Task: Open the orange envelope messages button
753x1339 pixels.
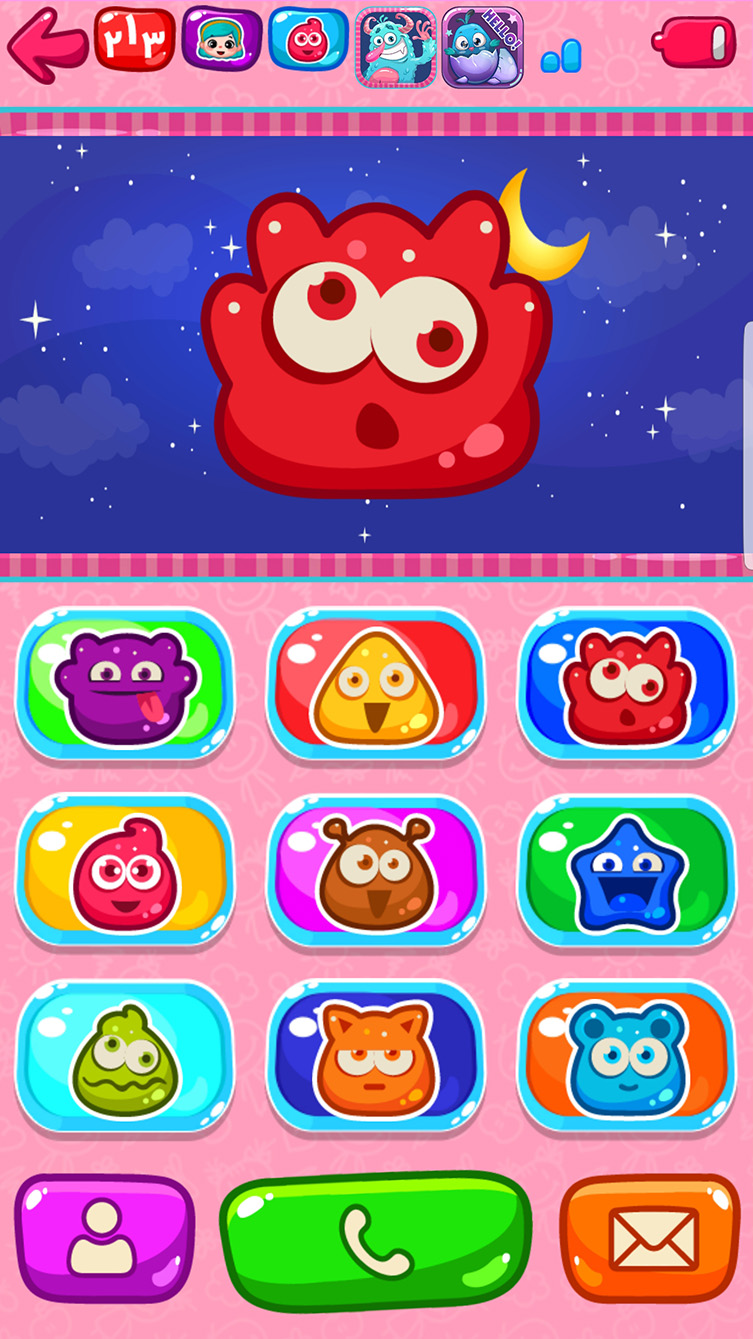Action: pos(651,1237)
